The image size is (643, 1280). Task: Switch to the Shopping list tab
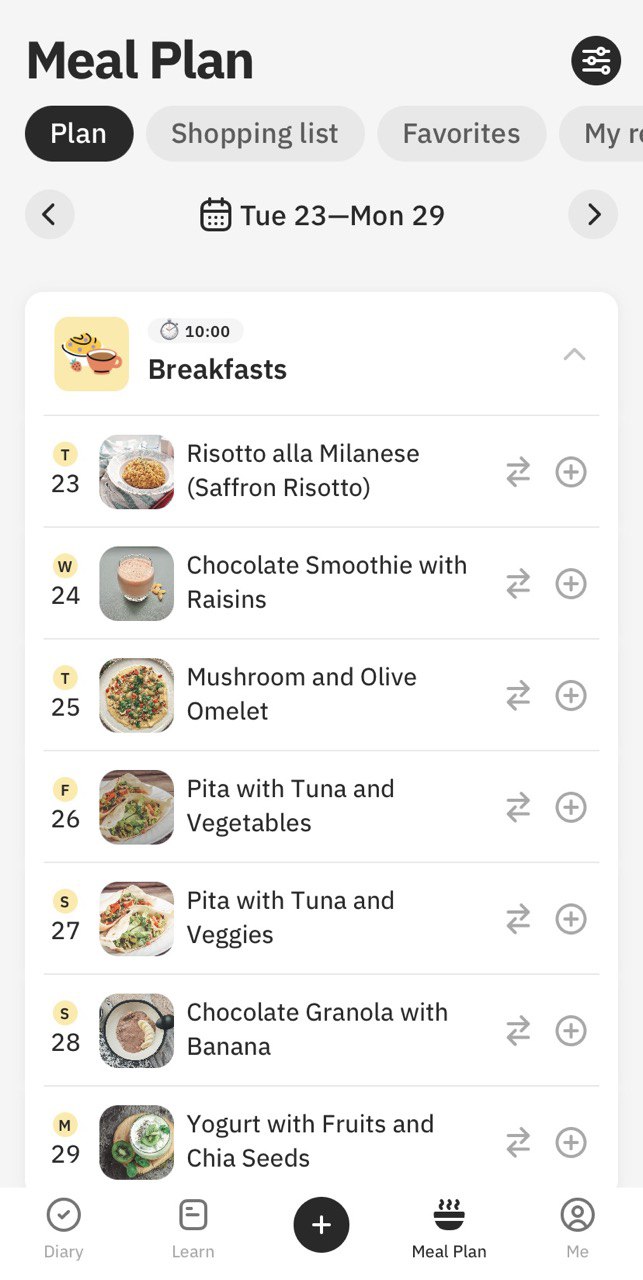255,134
